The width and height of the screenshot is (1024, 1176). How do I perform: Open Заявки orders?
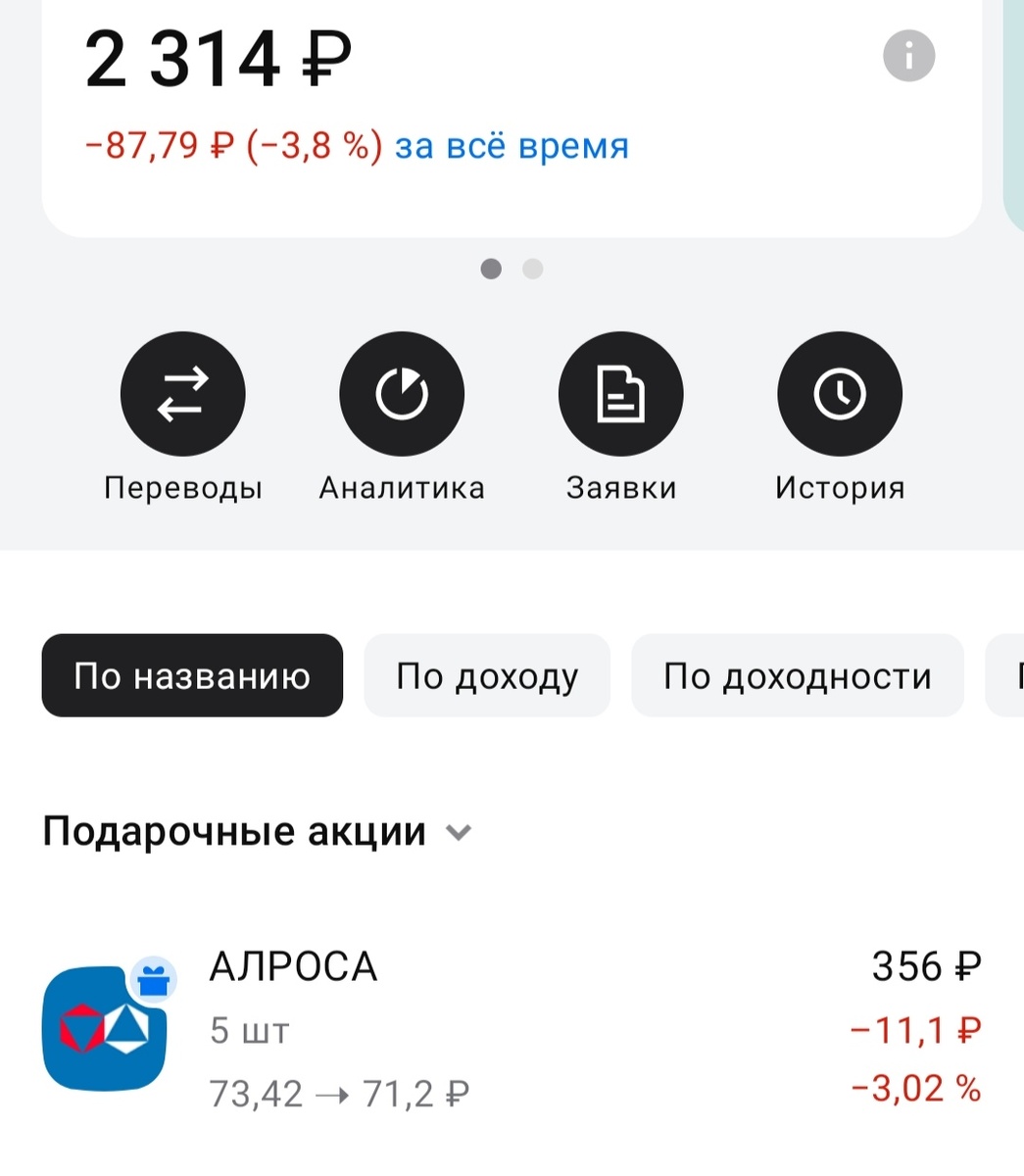[x=620, y=394]
